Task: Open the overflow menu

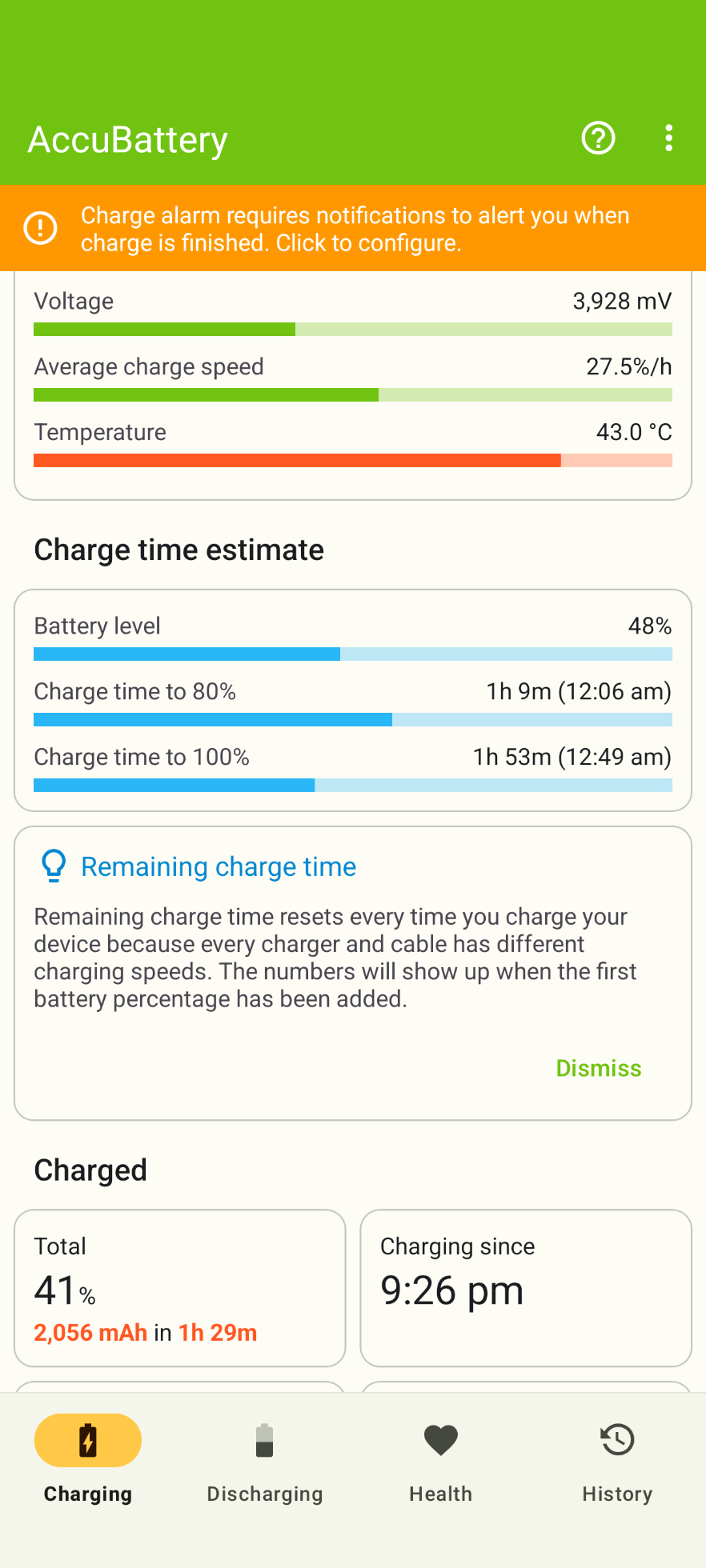Action: tap(668, 138)
